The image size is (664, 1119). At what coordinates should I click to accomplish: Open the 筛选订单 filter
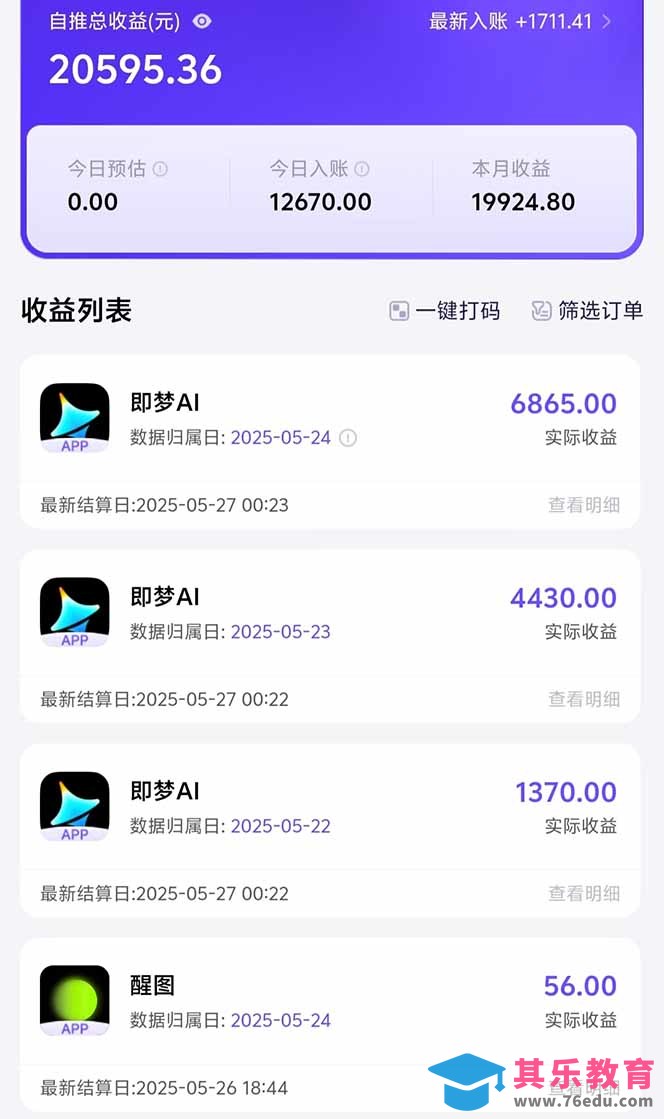click(x=587, y=311)
